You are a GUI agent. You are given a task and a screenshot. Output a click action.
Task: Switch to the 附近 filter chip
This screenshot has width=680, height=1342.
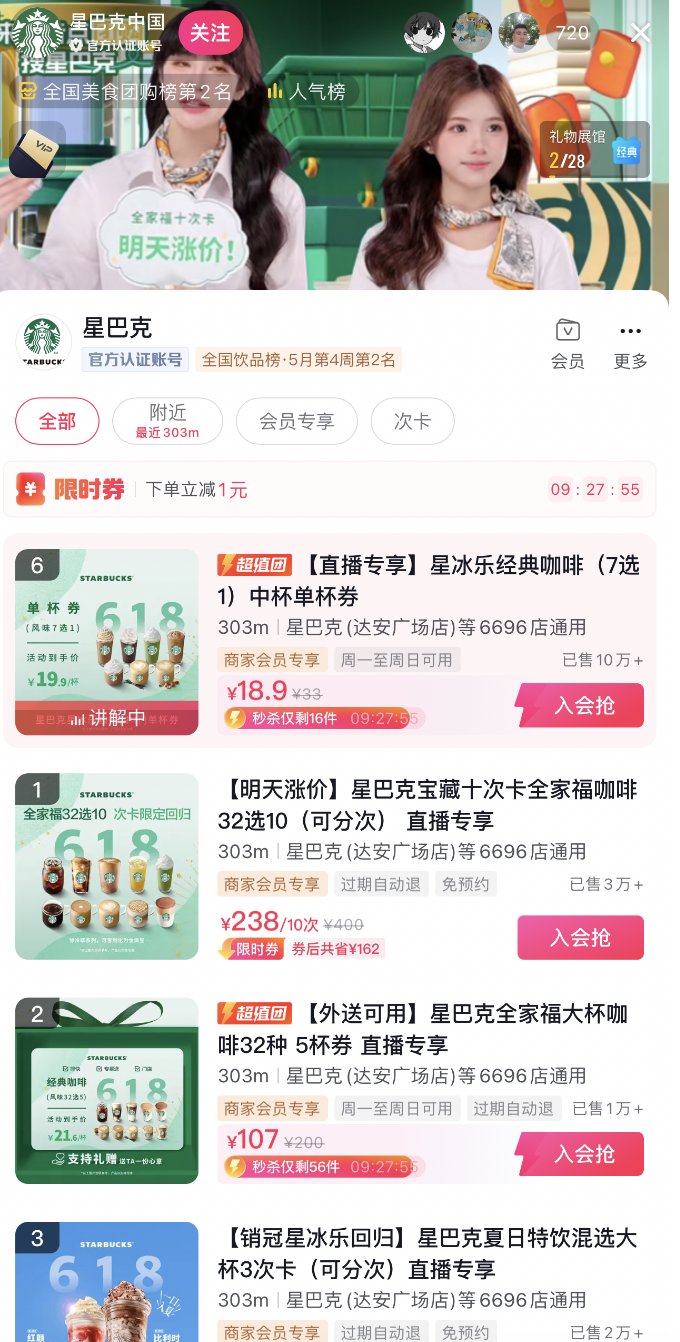[168, 421]
